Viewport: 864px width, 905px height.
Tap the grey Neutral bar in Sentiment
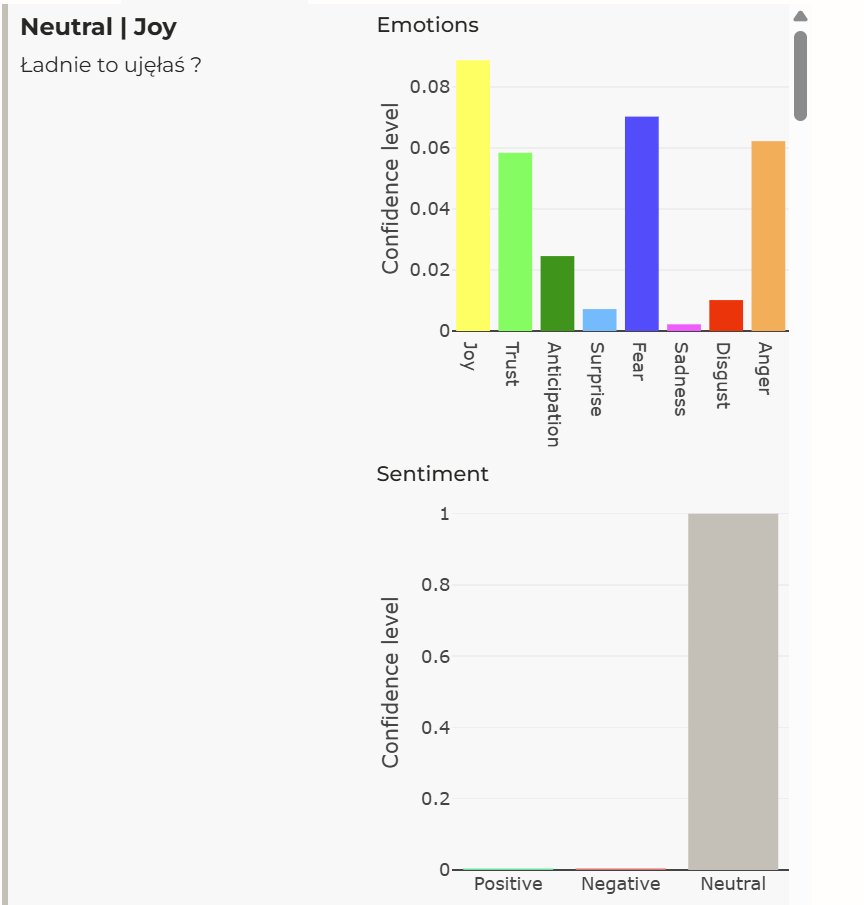pyautogui.click(x=733, y=691)
